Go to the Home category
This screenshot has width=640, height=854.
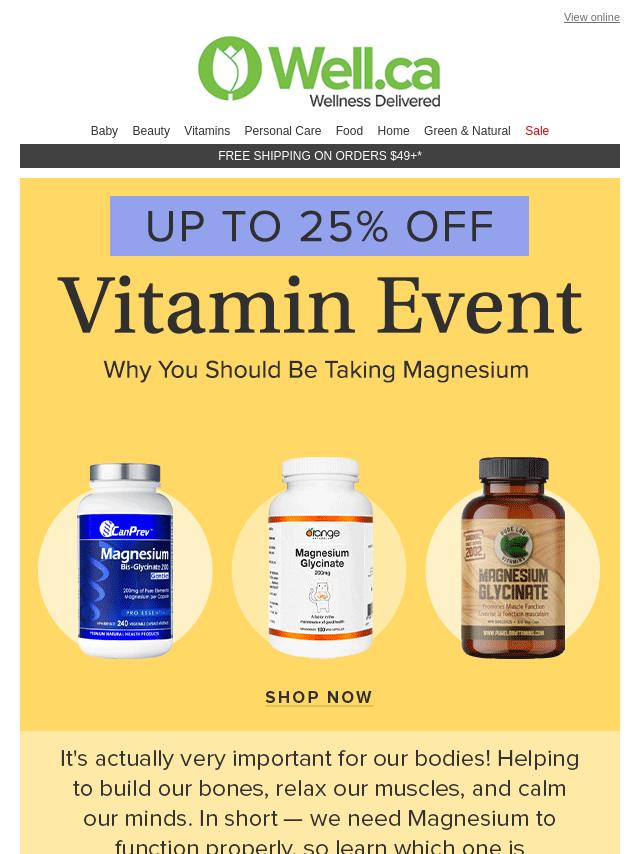tap(393, 131)
